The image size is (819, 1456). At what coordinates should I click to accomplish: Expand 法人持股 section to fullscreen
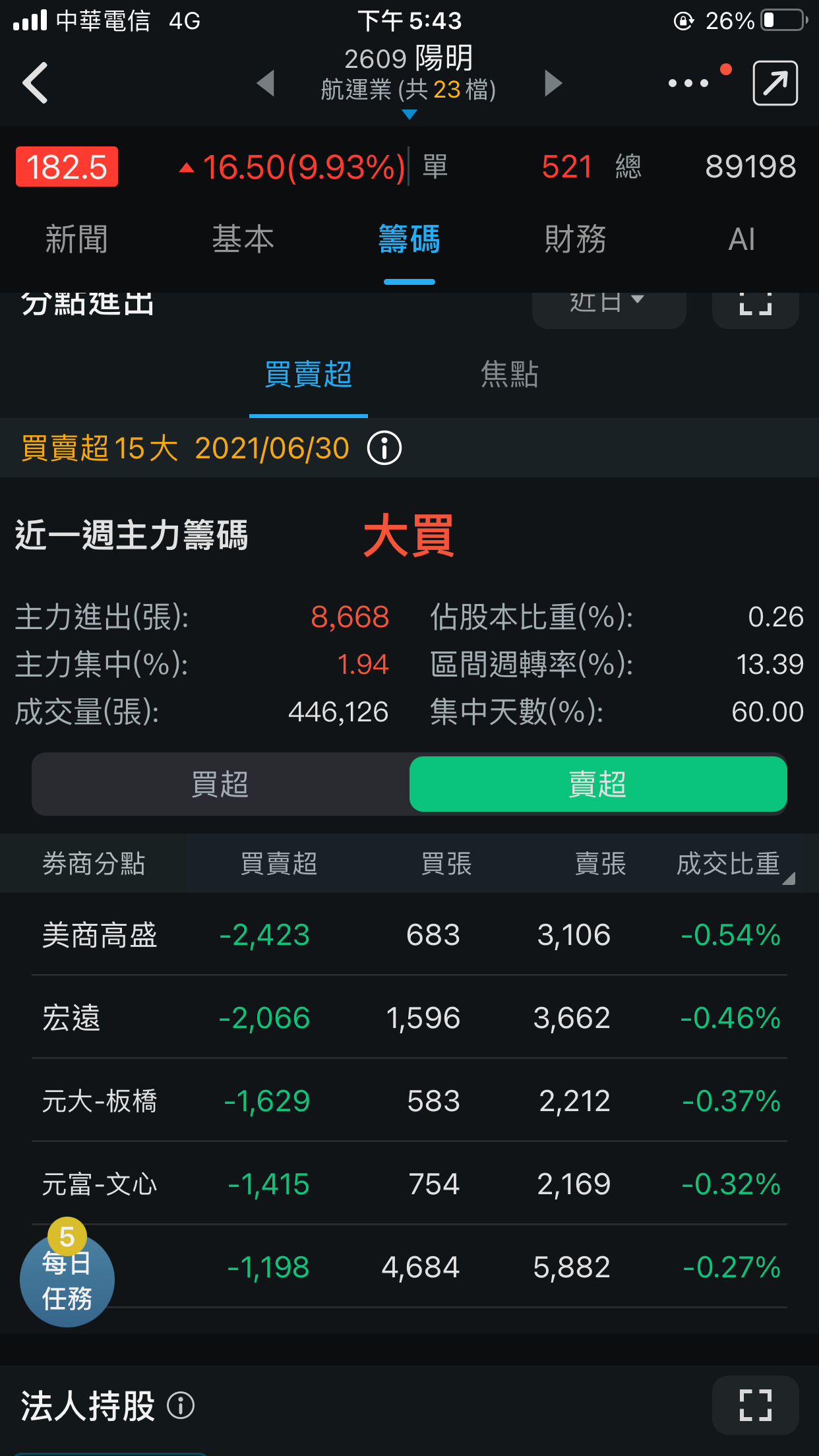755,1405
